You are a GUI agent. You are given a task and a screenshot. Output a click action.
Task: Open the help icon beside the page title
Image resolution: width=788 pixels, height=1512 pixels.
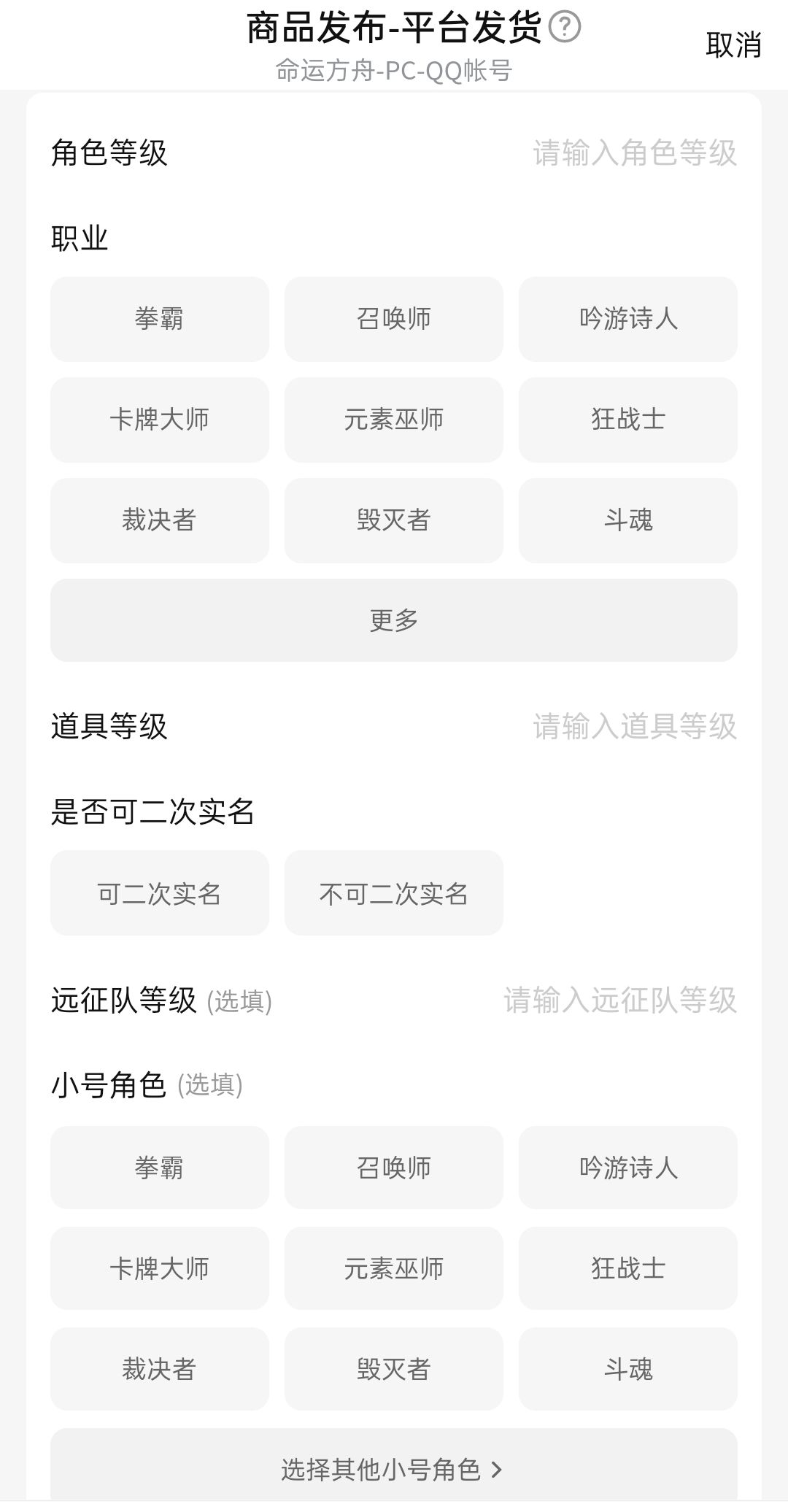(564, 28)
